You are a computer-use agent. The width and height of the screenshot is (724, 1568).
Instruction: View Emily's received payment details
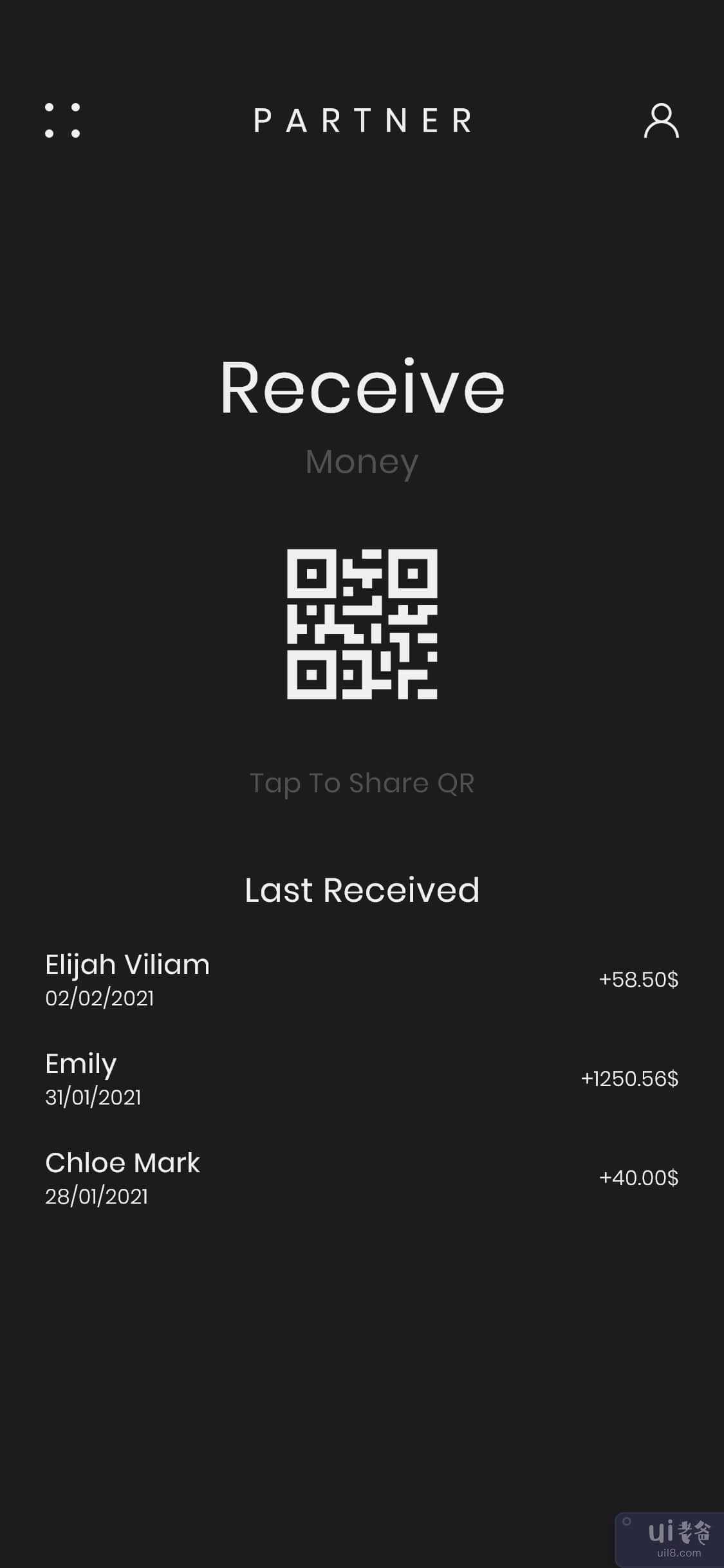click(x=362, y=1079)
